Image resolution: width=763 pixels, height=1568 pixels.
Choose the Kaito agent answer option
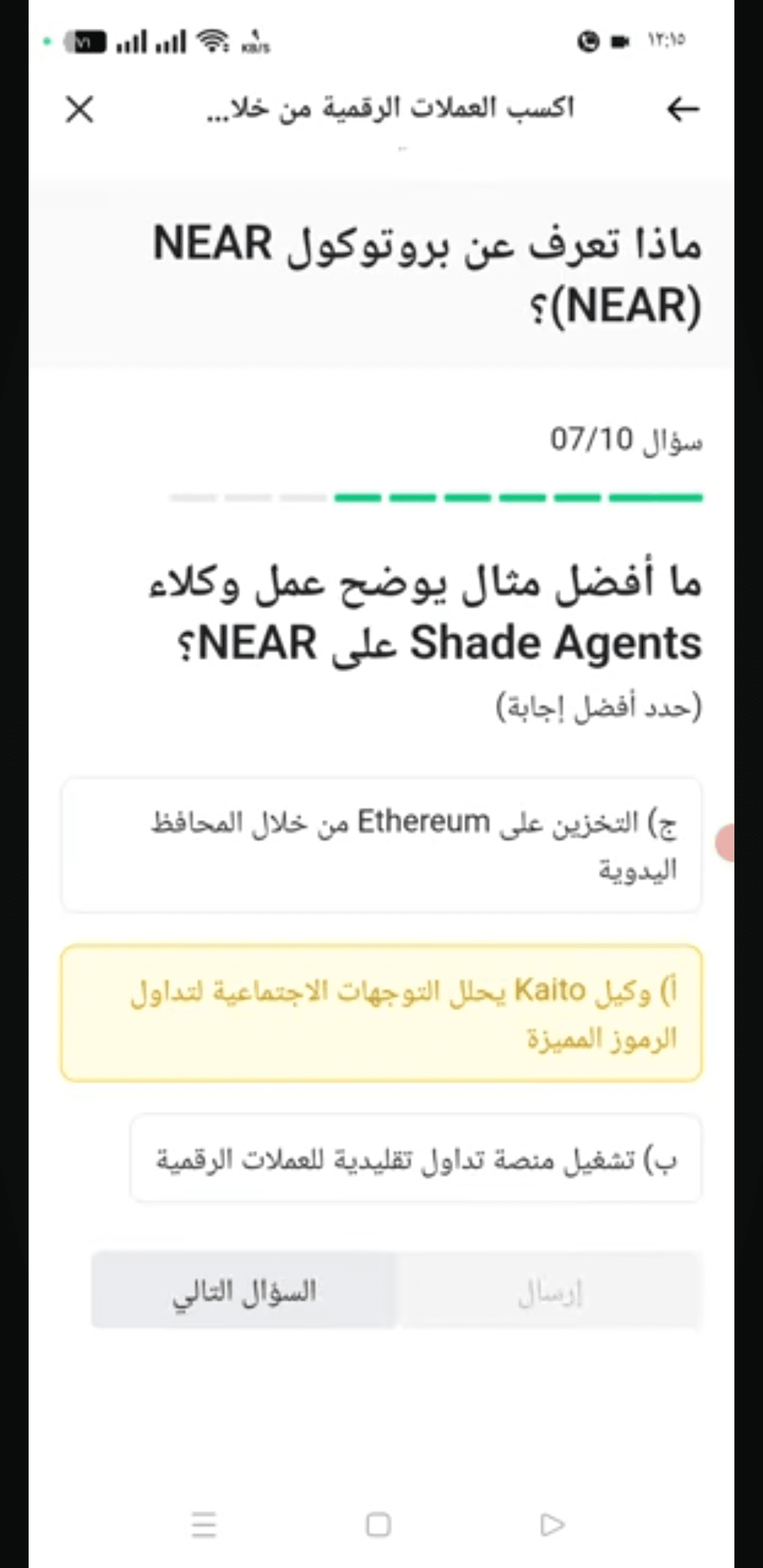381,1013
